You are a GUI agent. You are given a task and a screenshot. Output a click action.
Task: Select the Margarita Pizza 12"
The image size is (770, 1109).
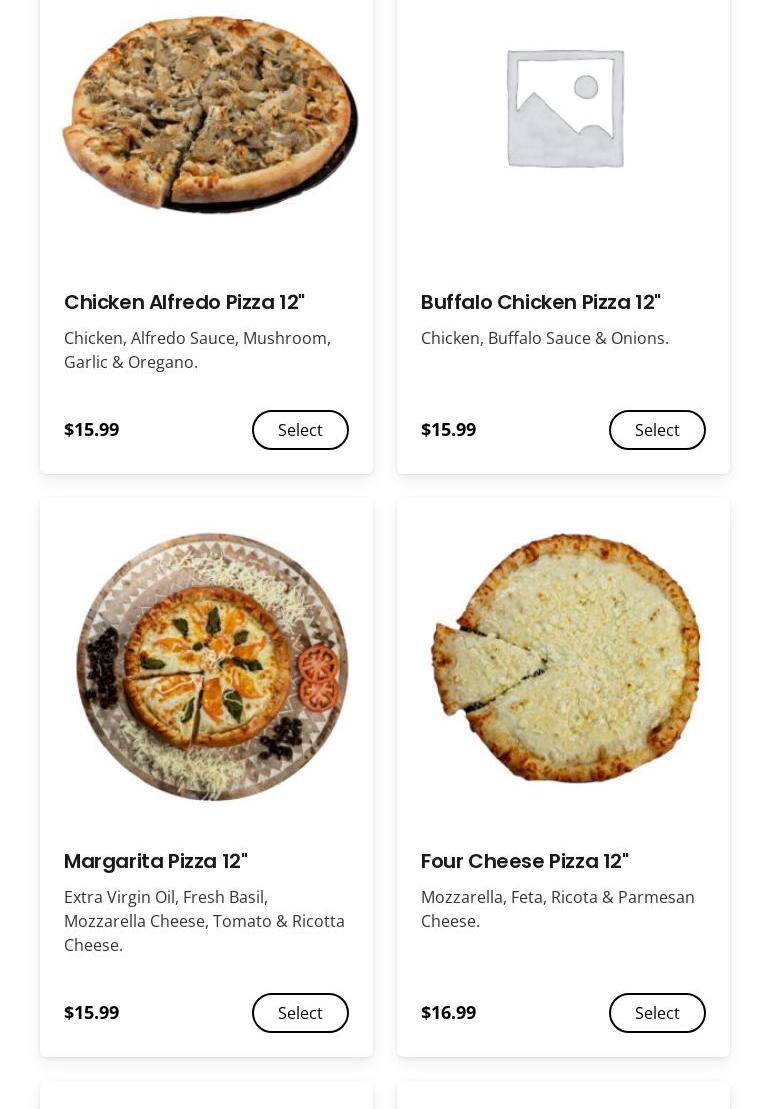pos(300,1013)
